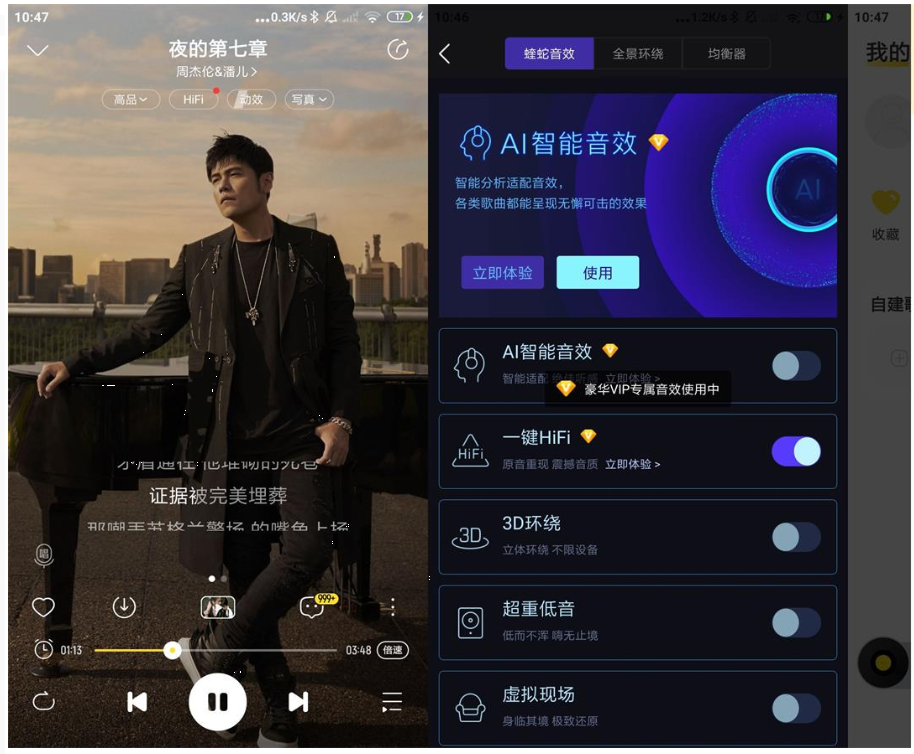Open the playback queue list
This screenshot has height=754, width=914.
click(x=391, y=702)
